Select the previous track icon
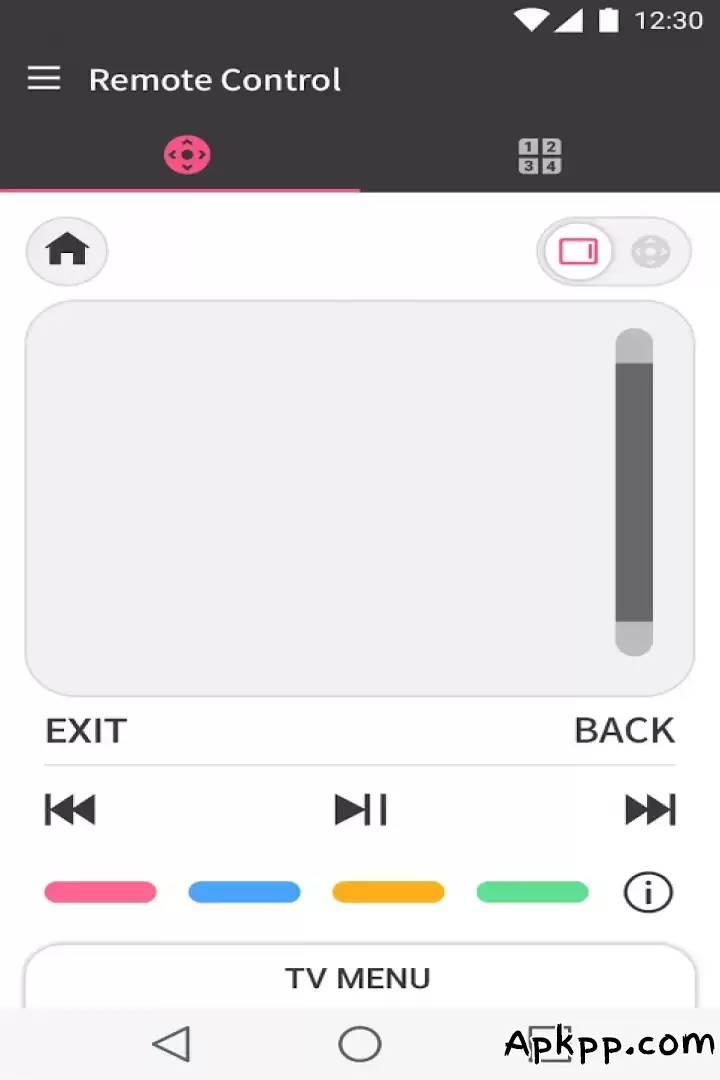Viewport: 720px width, 1080px height. pyautogui.click(x=69, y=809)
